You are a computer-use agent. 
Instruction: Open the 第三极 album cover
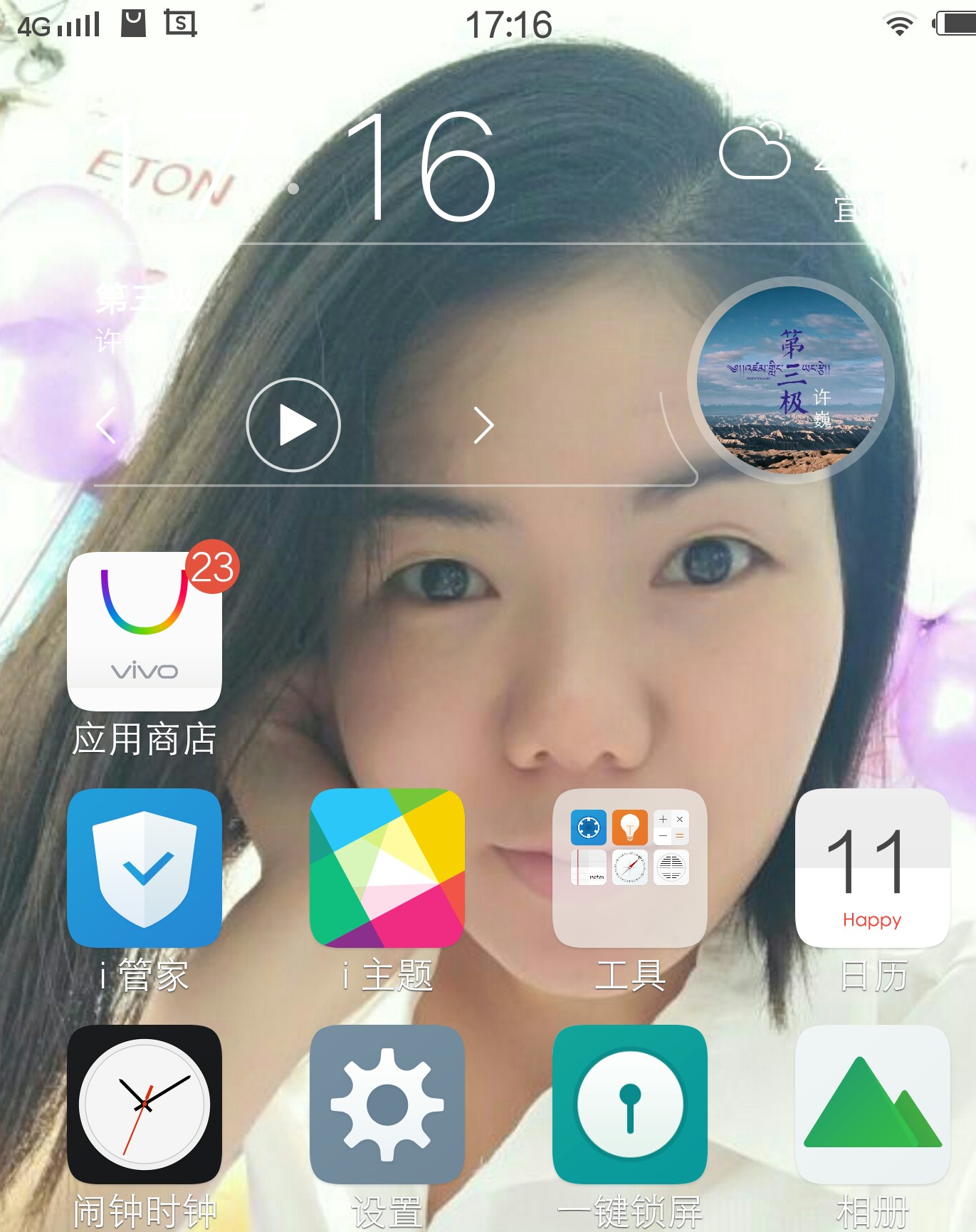[x=790, y=380]
